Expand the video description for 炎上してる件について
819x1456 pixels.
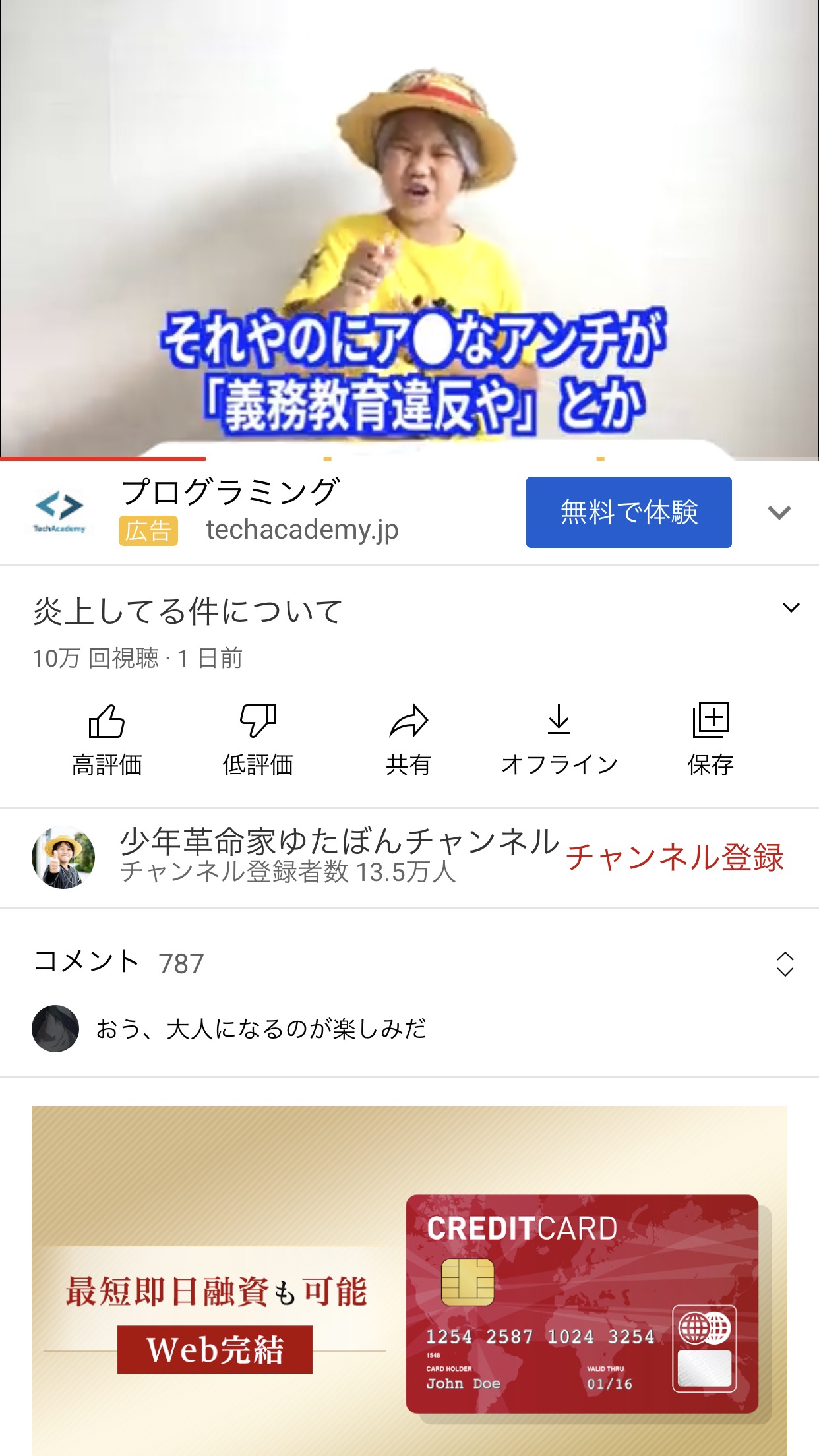pyautogui.click(x=791, y=607)
